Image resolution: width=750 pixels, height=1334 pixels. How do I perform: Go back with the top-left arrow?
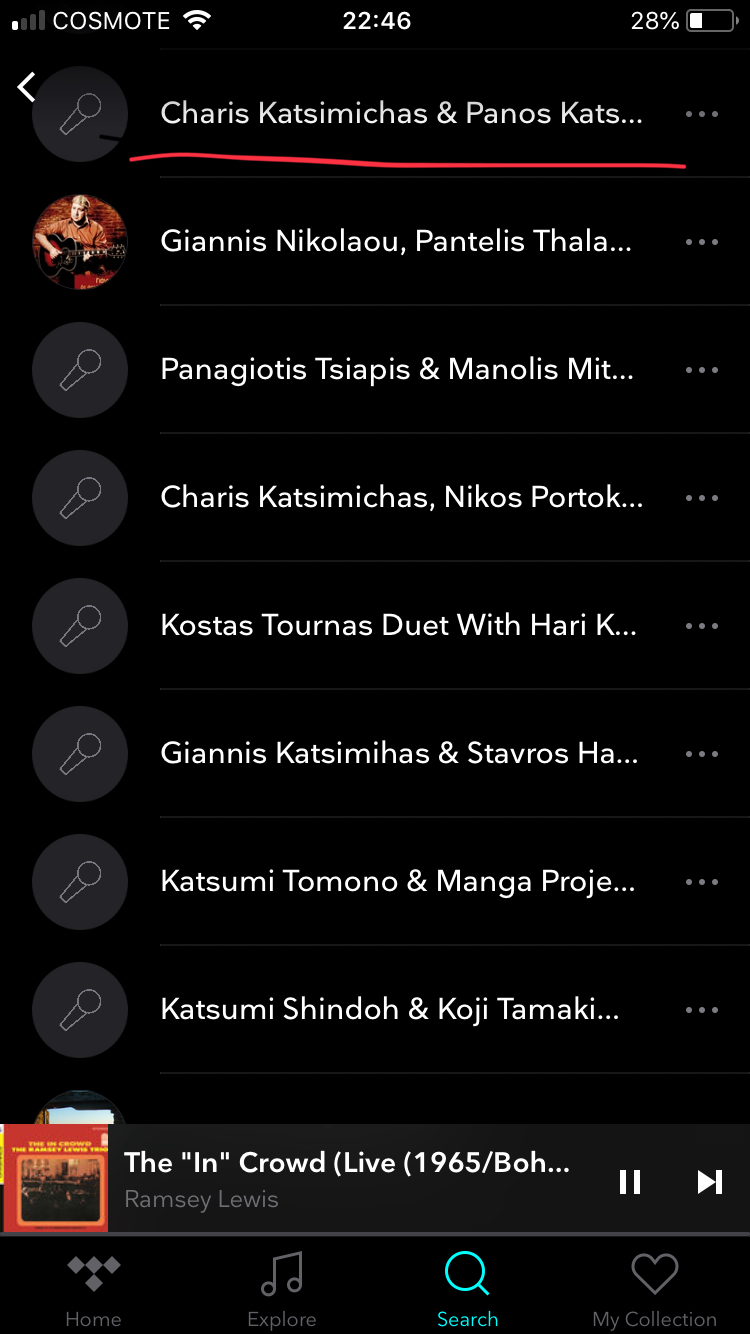pyautogui.click(x=27, y=88)
